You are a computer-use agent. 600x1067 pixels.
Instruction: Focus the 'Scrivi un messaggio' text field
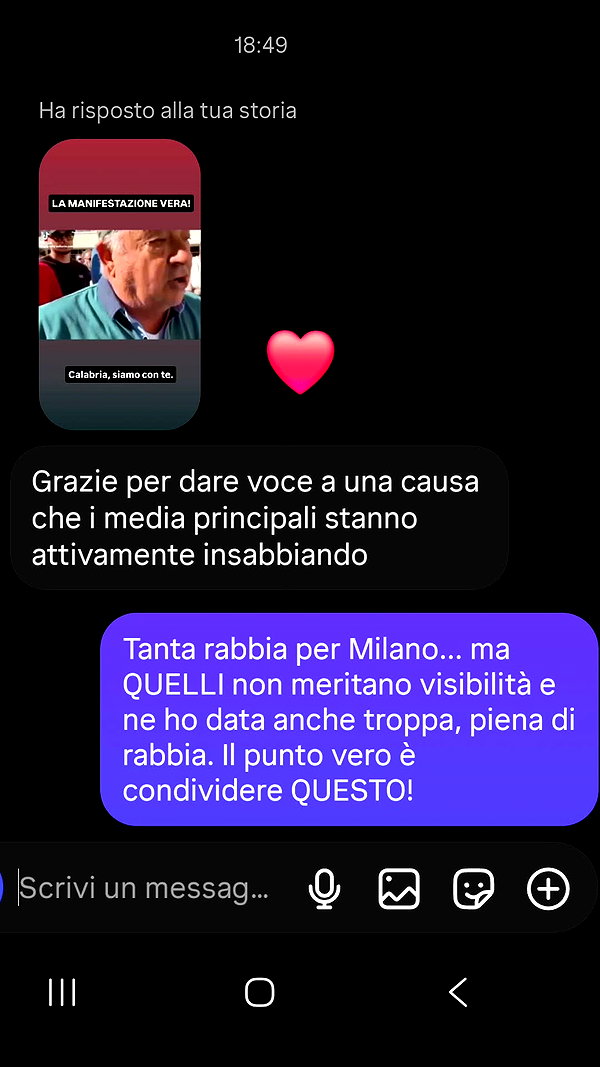tap(144, 888)
